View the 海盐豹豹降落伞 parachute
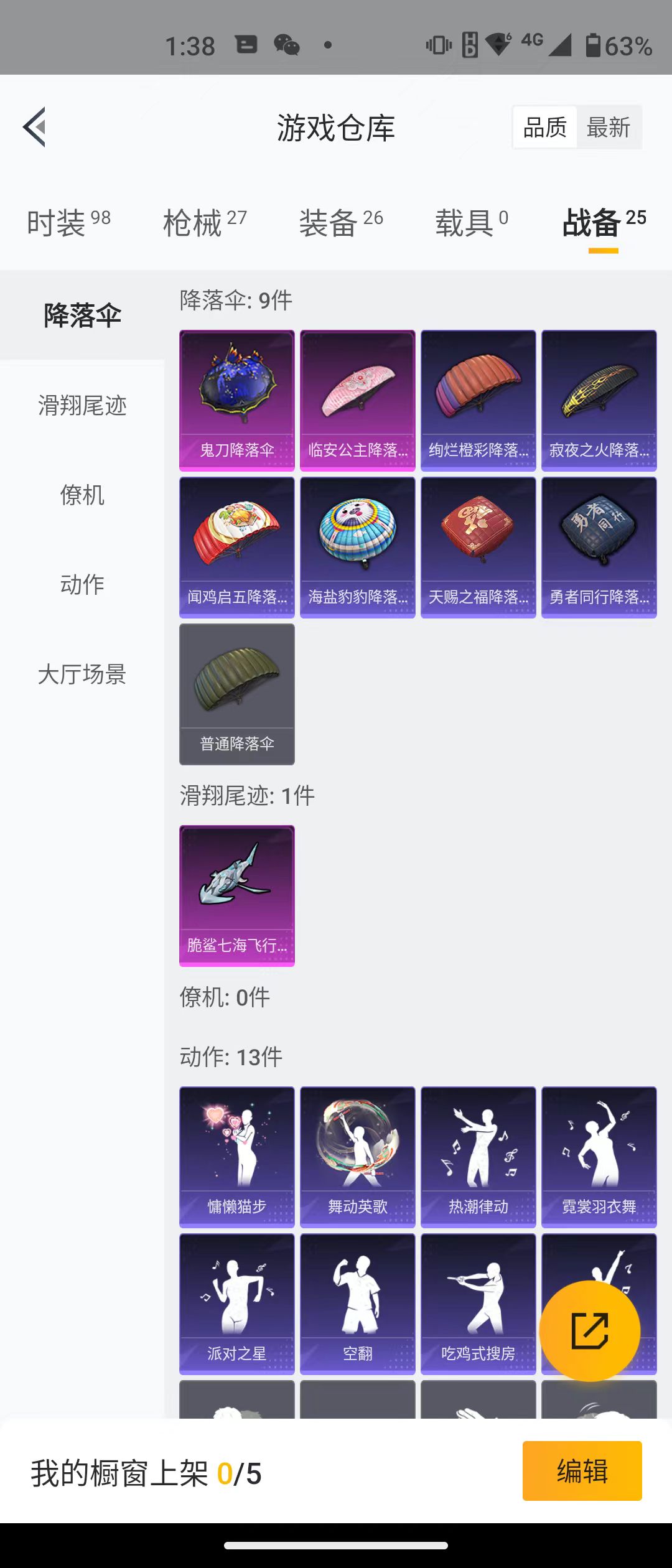Screen dimensions: 672x1568 tap(358, 547)
